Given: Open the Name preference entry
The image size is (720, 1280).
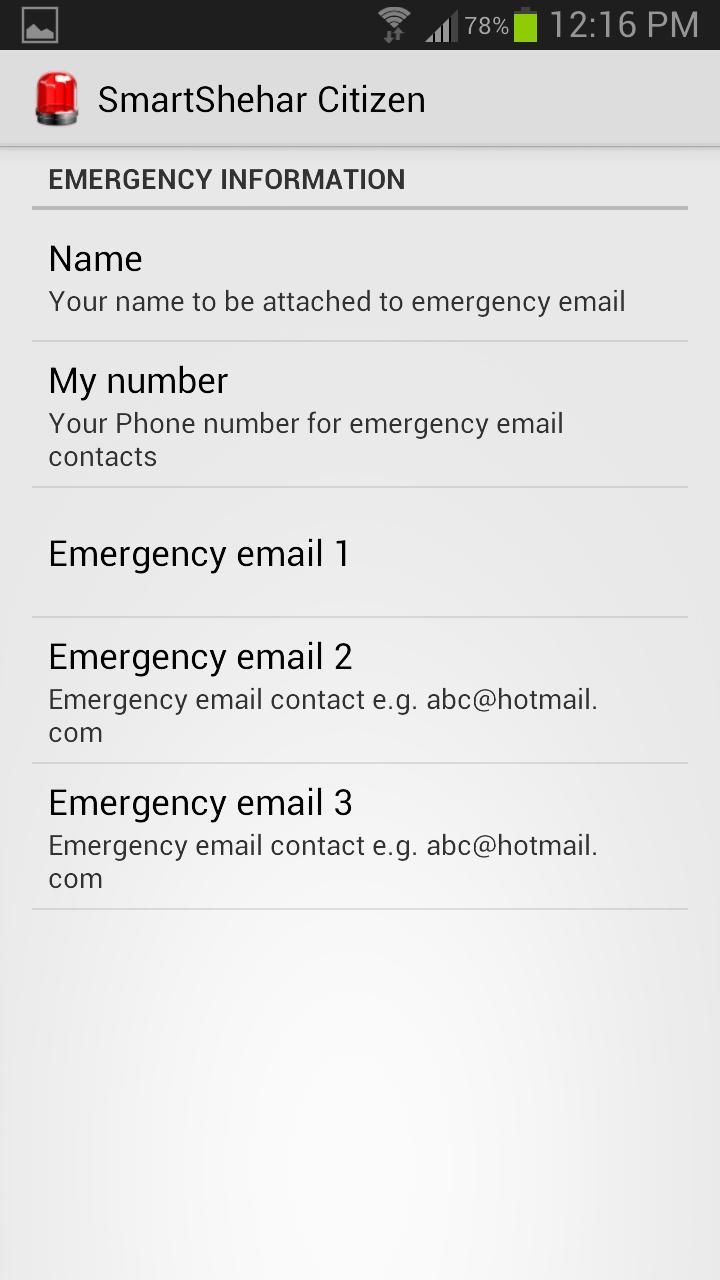Looking at the screenshot, I should (360, 275).
